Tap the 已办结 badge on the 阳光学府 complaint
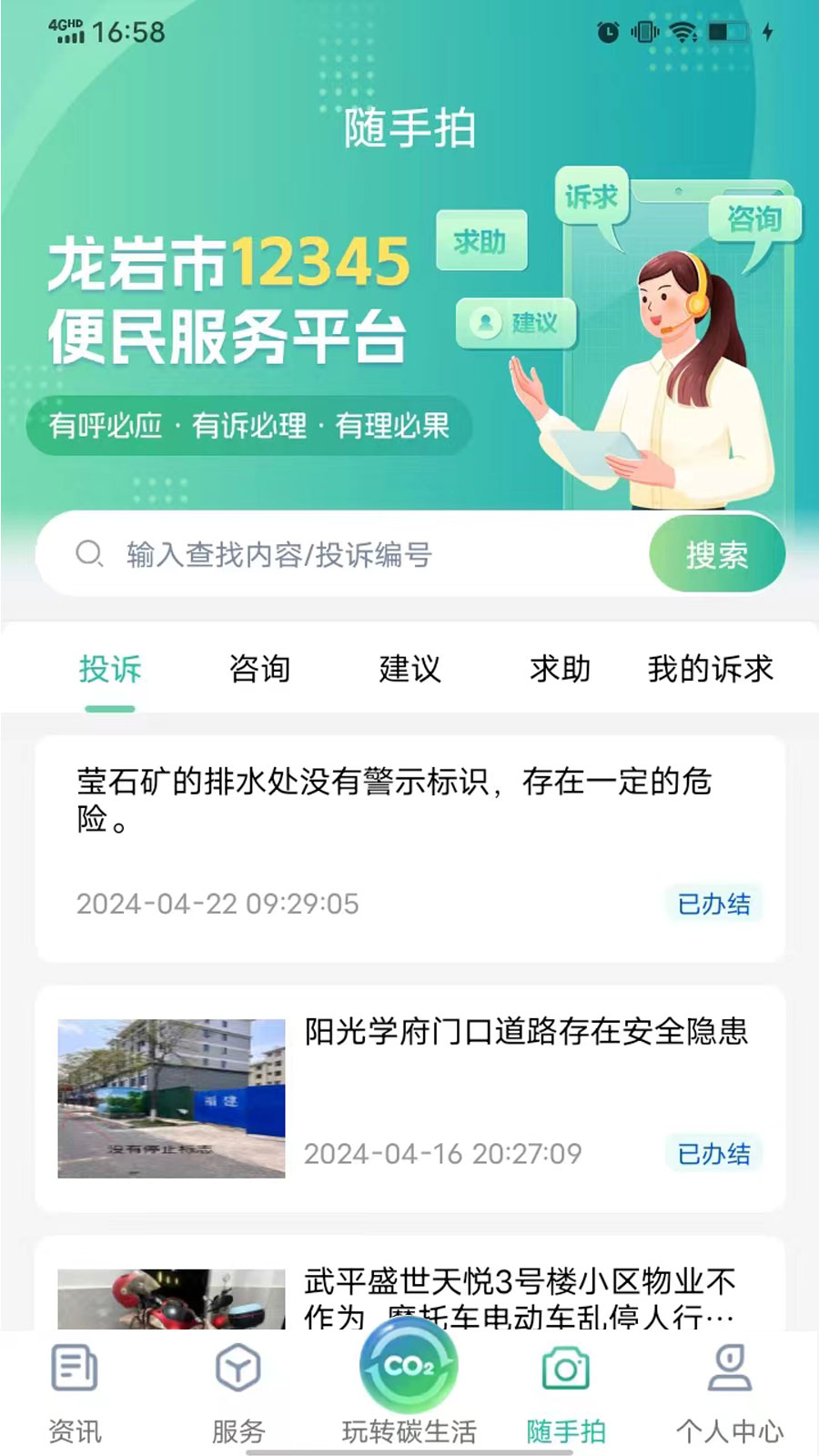This screenshot has height=1456, width=819. click(x=713, y=1153)
